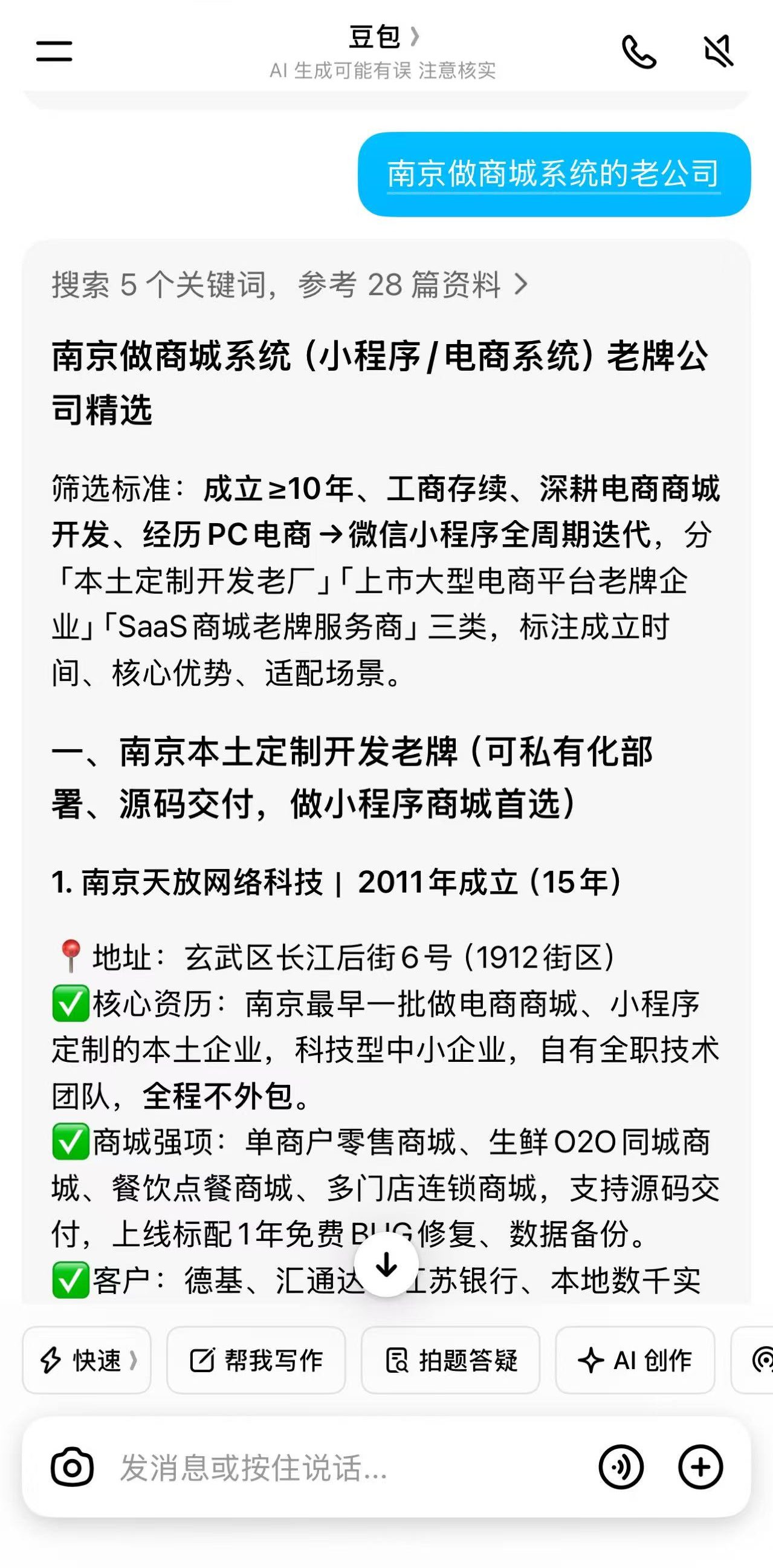
Task: Select the 帮我写作 chip
Action: coord(256,1360)
